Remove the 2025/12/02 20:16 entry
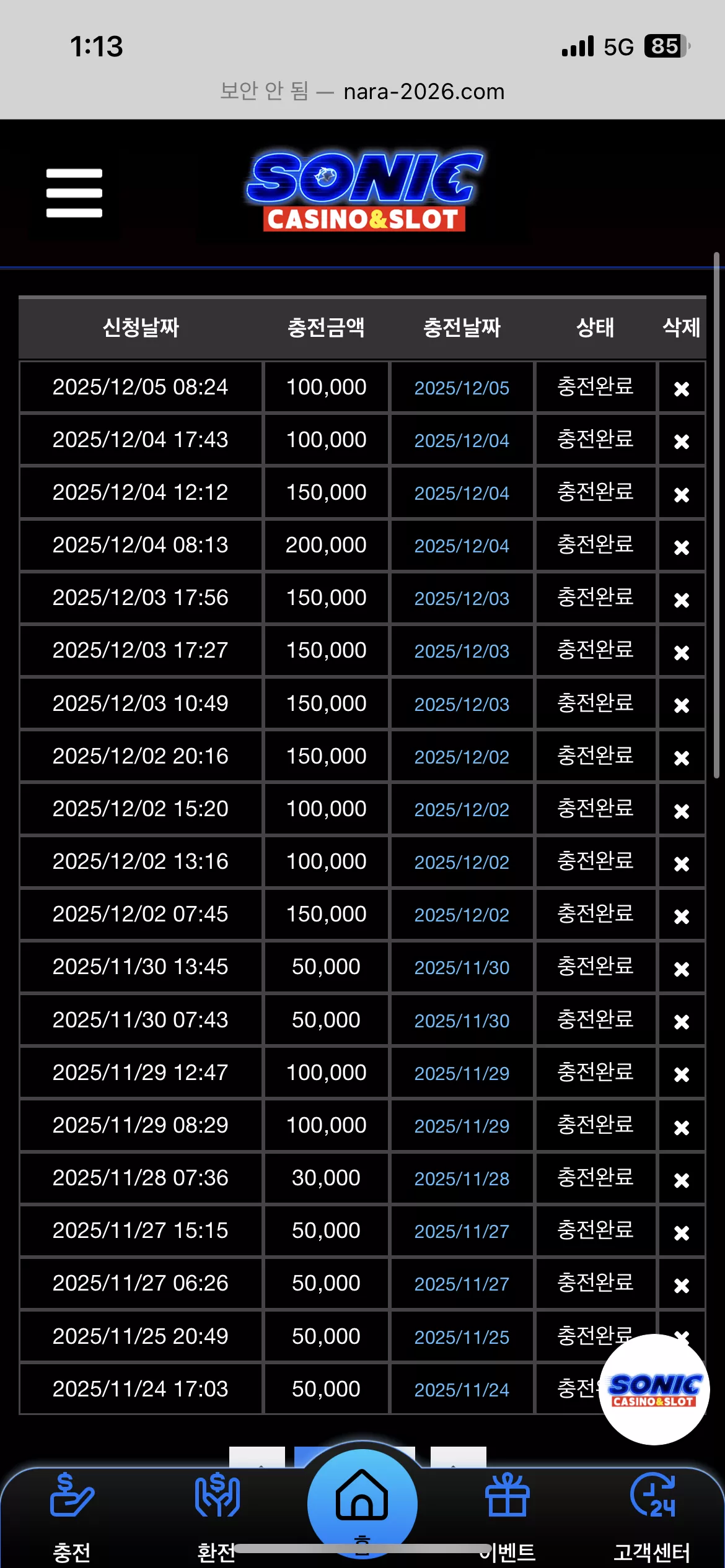Viewport: 725px width, 1568px height. point(682,758)
